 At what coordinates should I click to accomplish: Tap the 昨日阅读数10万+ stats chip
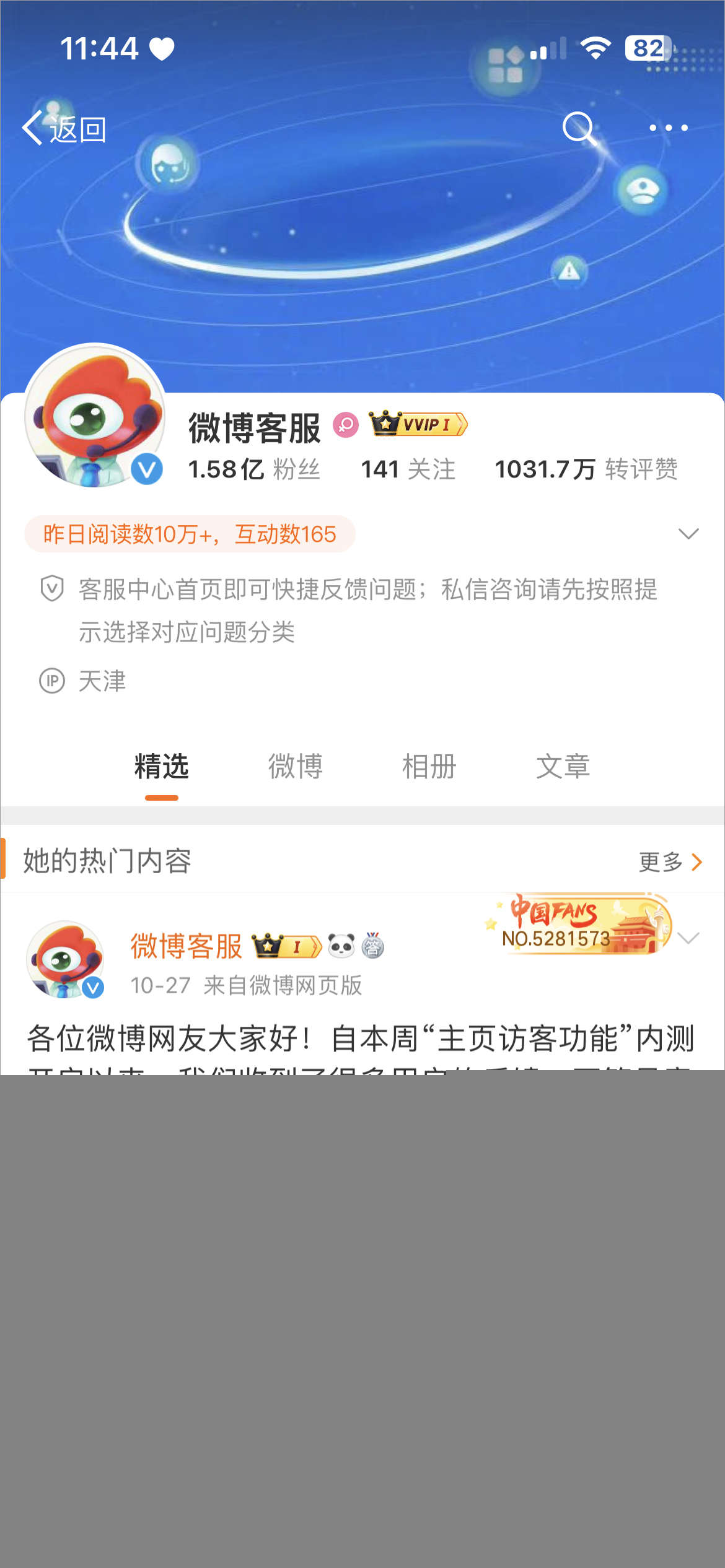pos(190,534)
